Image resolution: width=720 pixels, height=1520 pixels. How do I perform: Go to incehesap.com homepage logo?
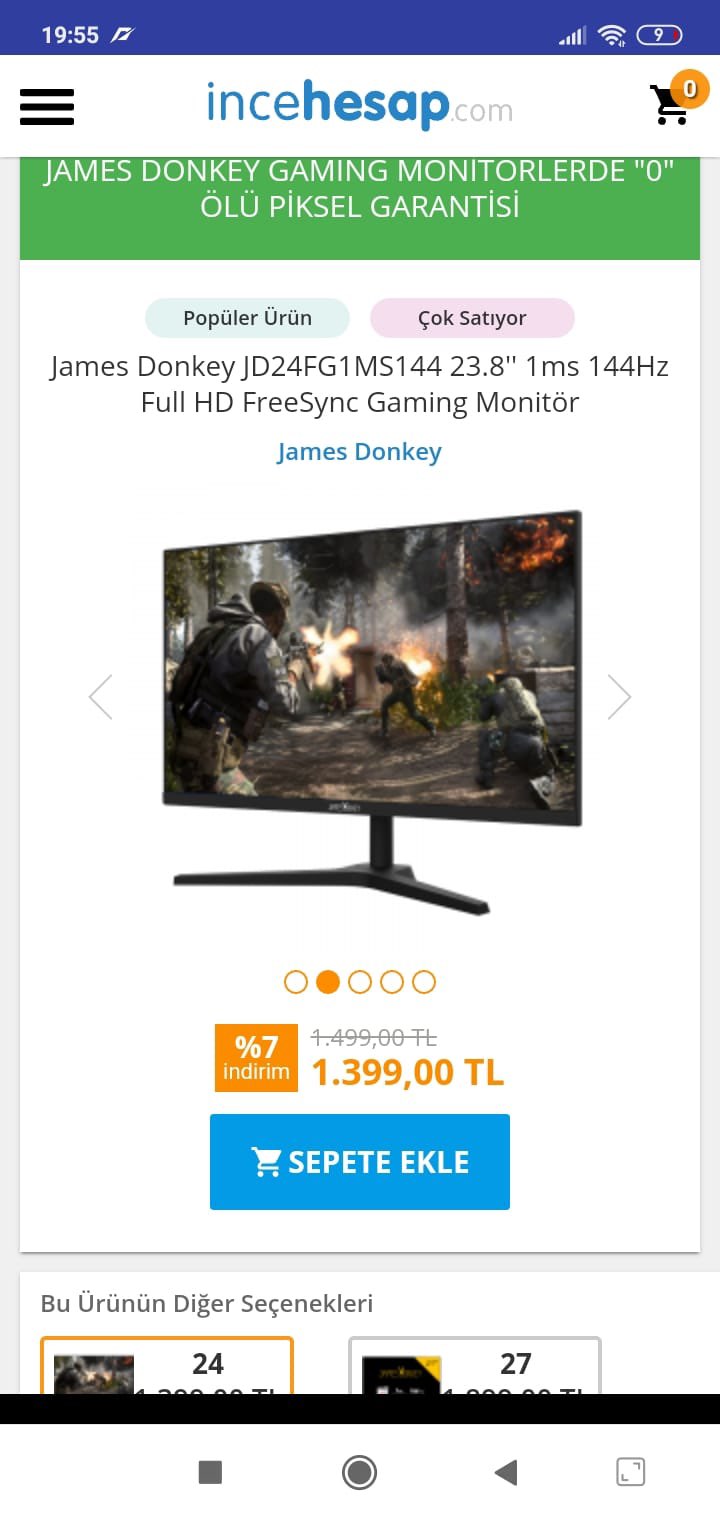click(x=360, y=105)
